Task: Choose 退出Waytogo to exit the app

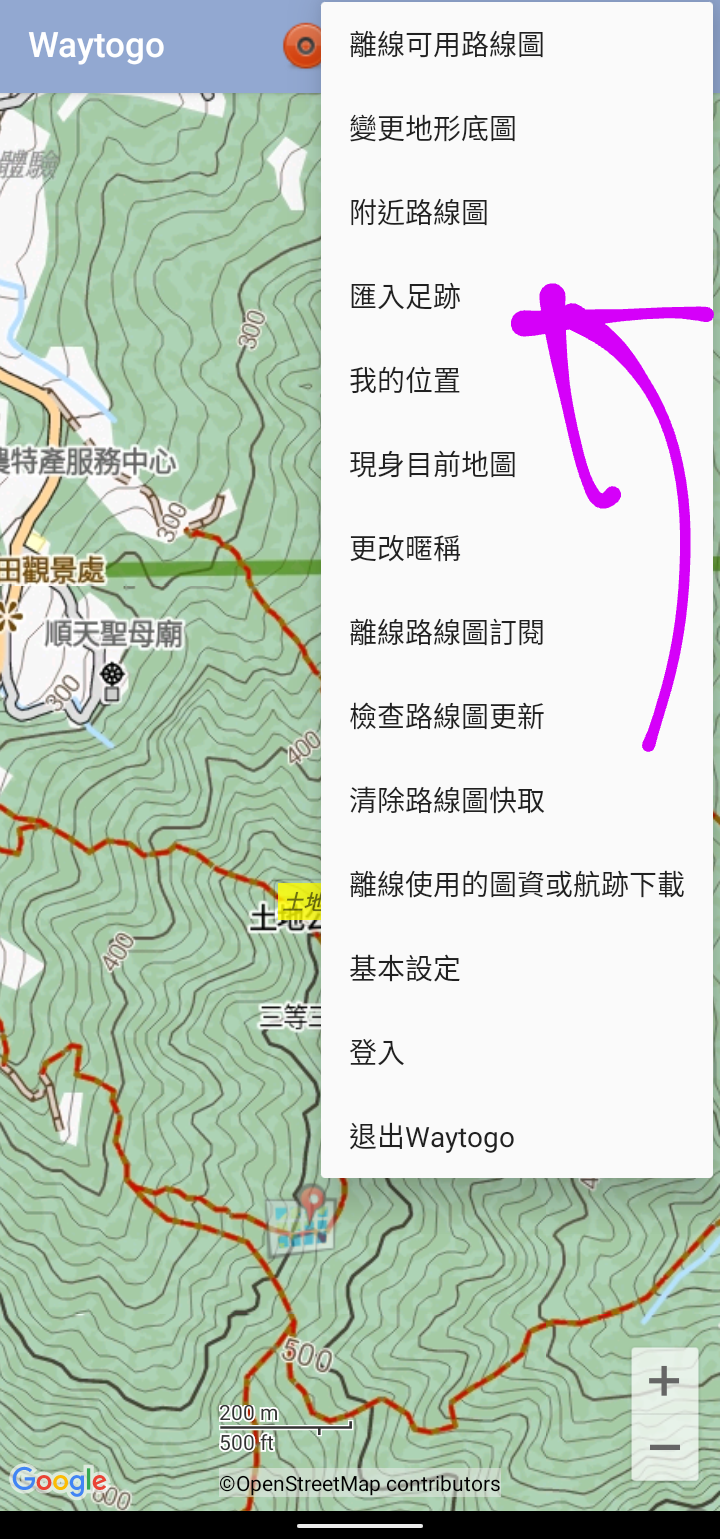Action: point(517,1137)
